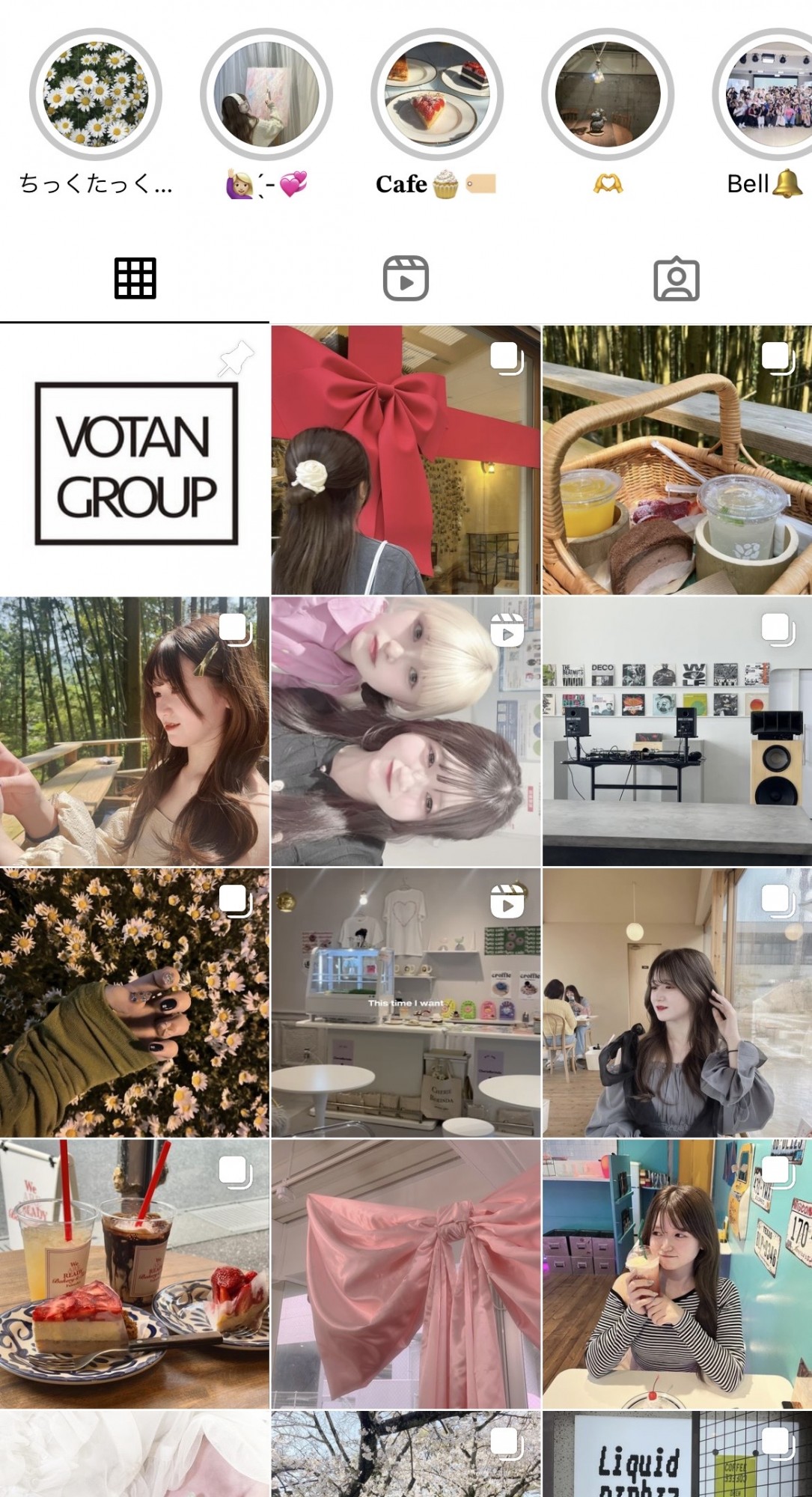Switch to the posts grid tab
This screenshot has height=1497, width=812.
click(135, 278)
